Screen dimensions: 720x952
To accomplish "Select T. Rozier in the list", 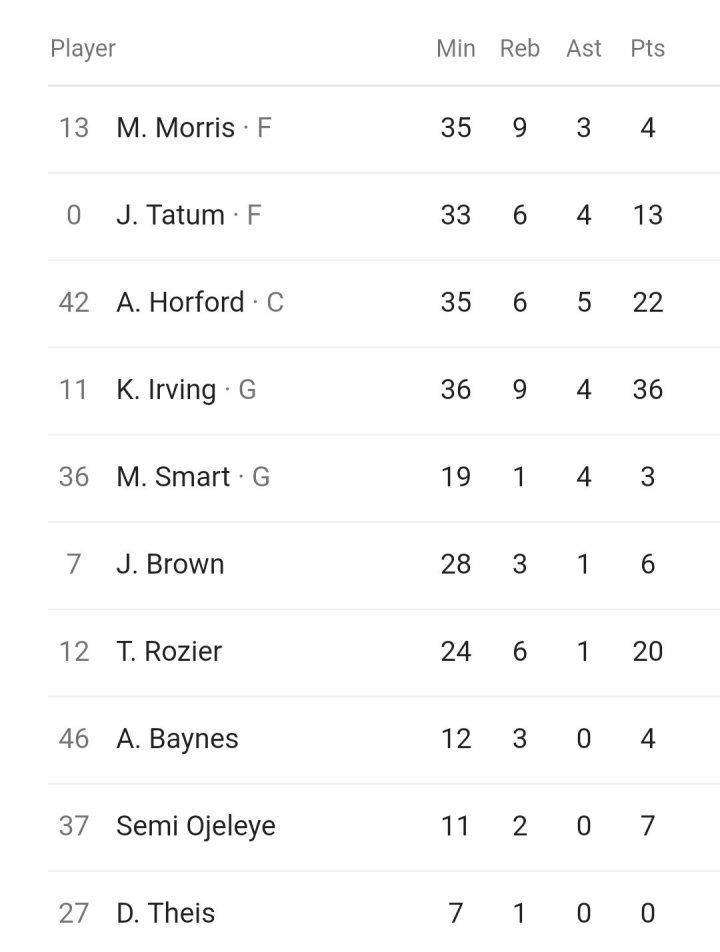I will (x=169, y=651).
